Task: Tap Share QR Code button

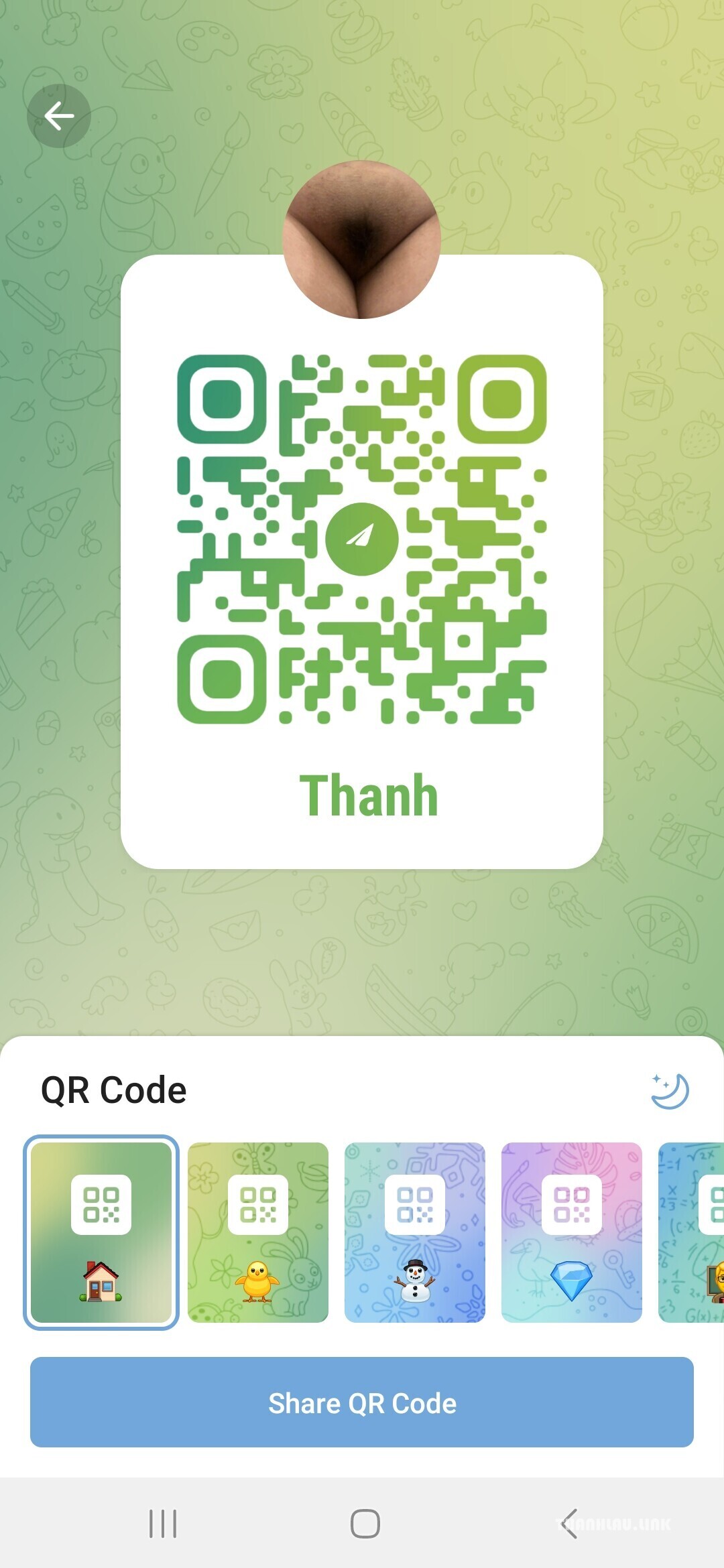Action: (362, 1402)
